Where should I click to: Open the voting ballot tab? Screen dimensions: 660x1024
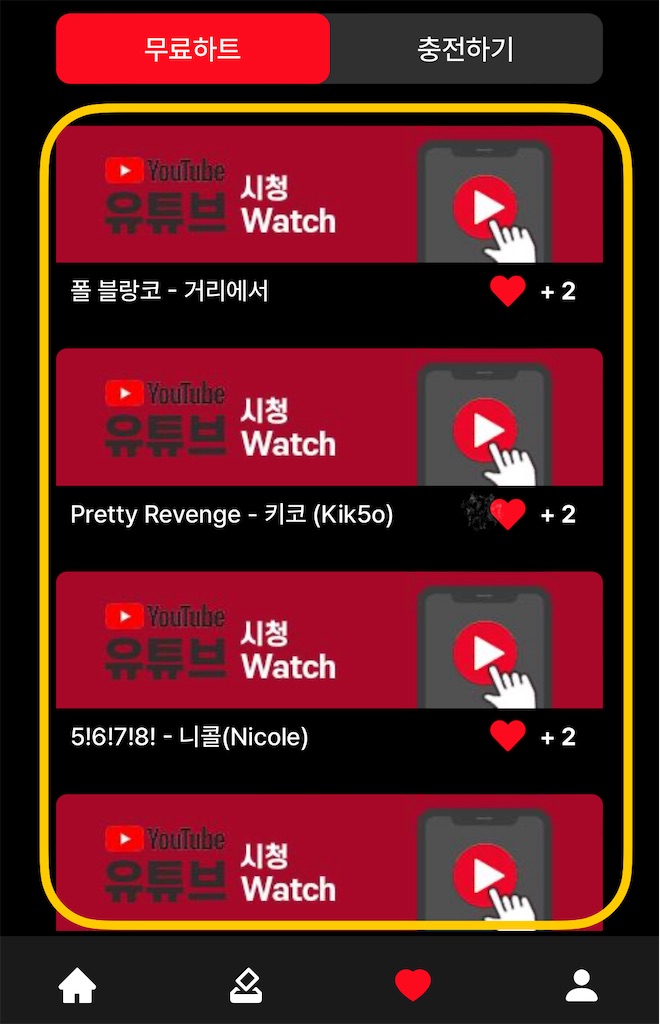(x=246, y=986)
